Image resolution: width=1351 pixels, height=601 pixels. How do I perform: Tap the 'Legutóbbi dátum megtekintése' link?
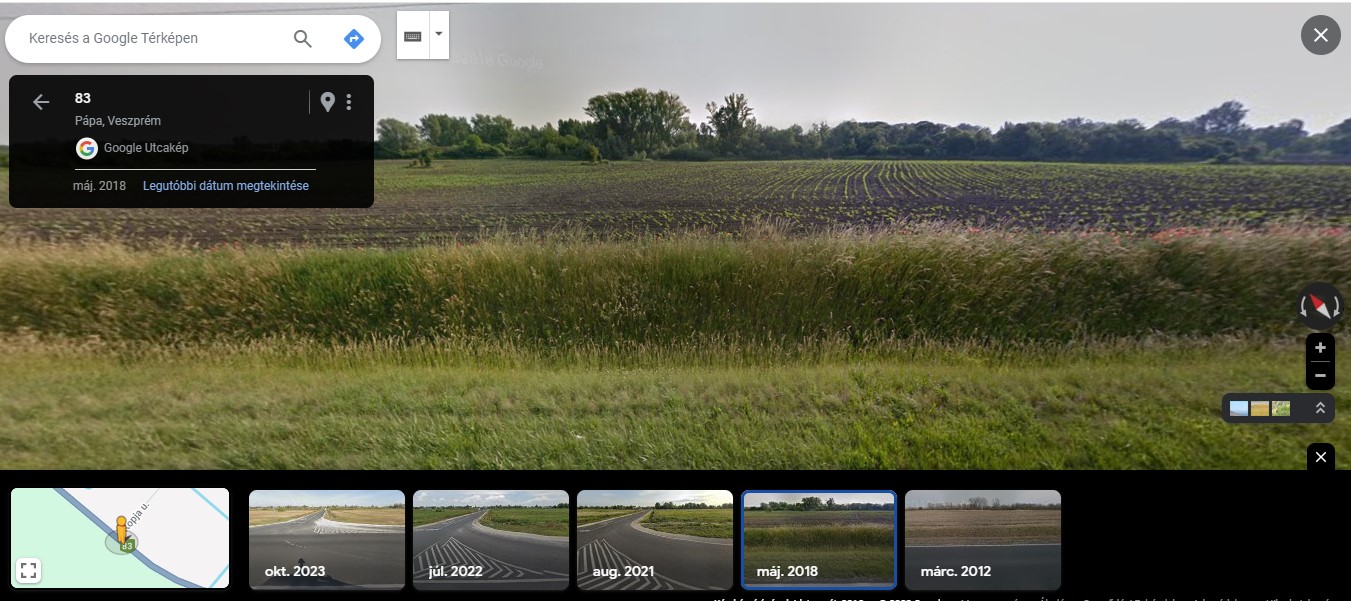pyautogui.click(x=225, y=186)
